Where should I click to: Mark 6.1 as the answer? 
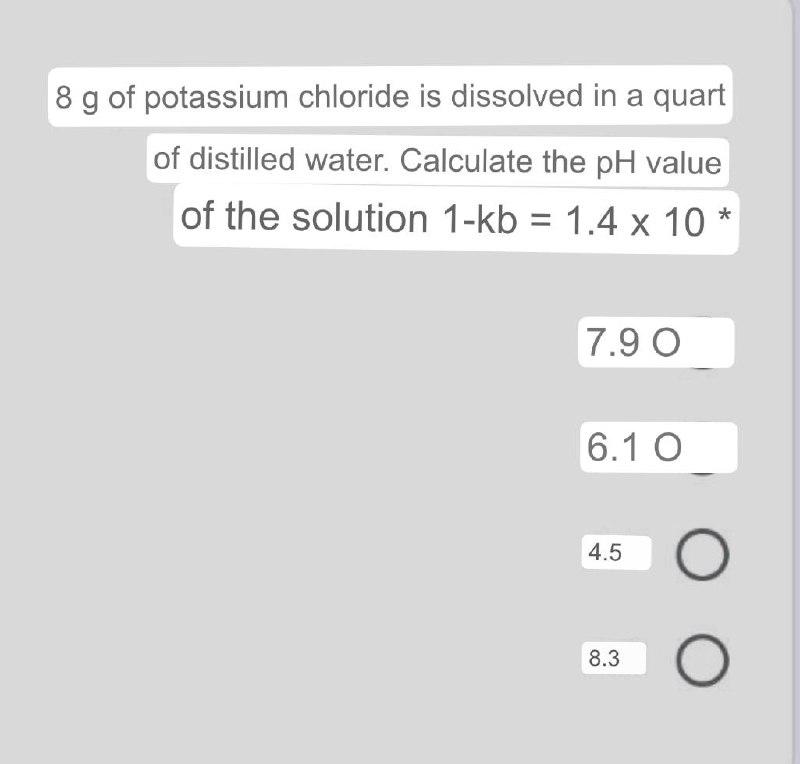(x=667, y=449)
